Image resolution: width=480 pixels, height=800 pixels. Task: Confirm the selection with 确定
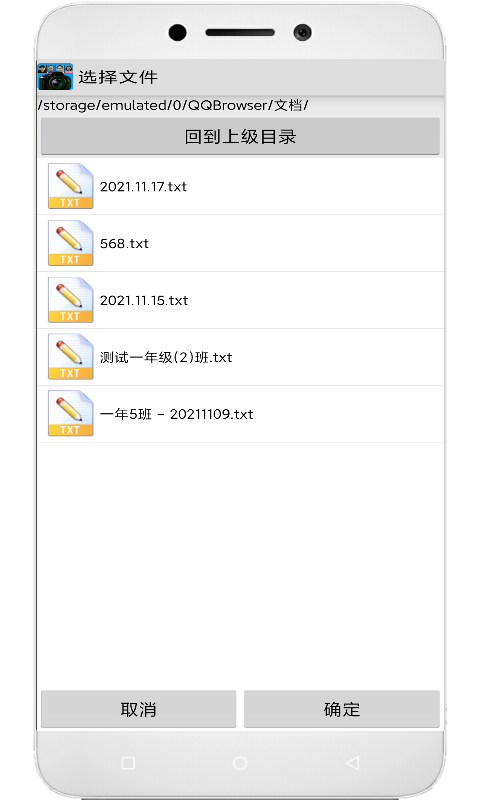point(342,709)
